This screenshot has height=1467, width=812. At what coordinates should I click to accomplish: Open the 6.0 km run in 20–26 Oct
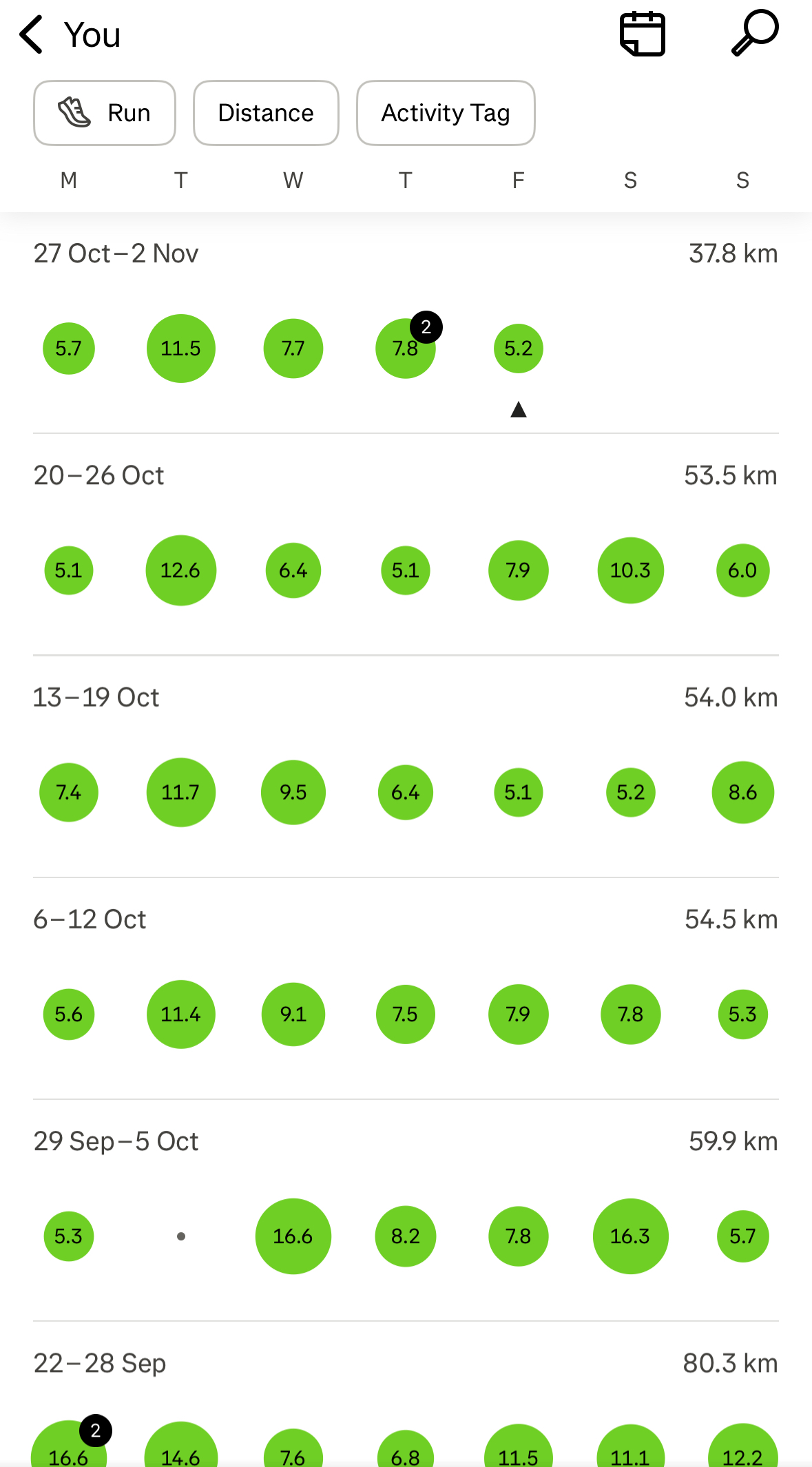pos(742,570)
